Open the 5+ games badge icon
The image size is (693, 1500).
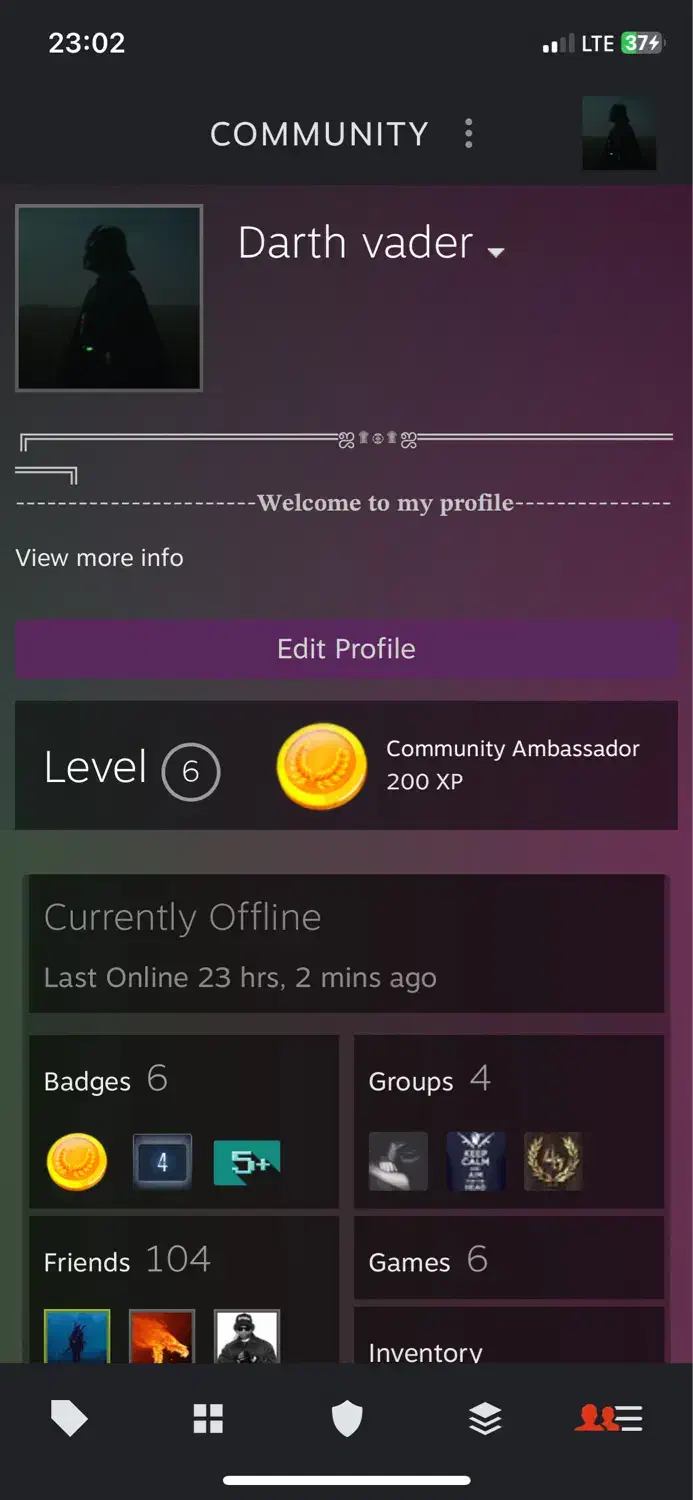pos(247,1162)
